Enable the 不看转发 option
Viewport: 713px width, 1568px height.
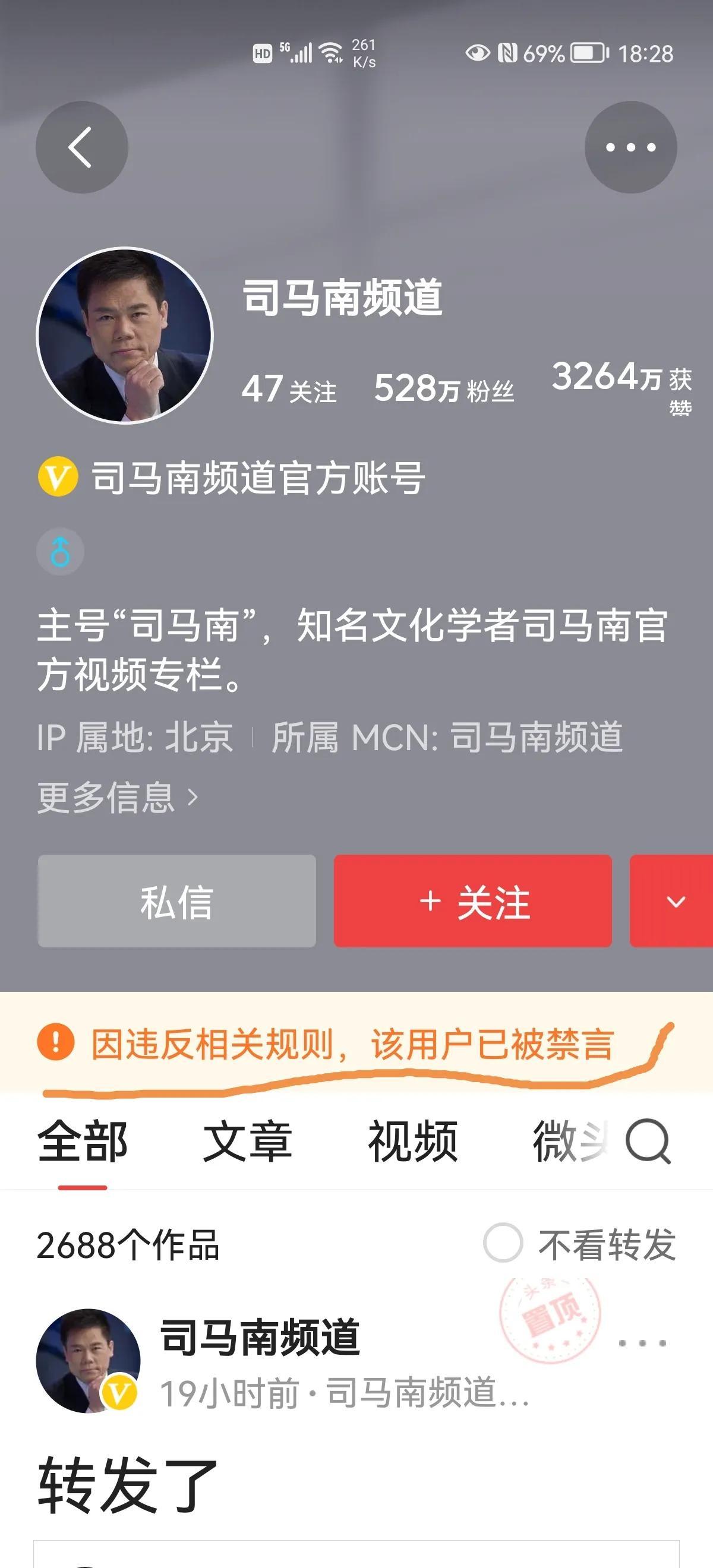coord(579,1245)
